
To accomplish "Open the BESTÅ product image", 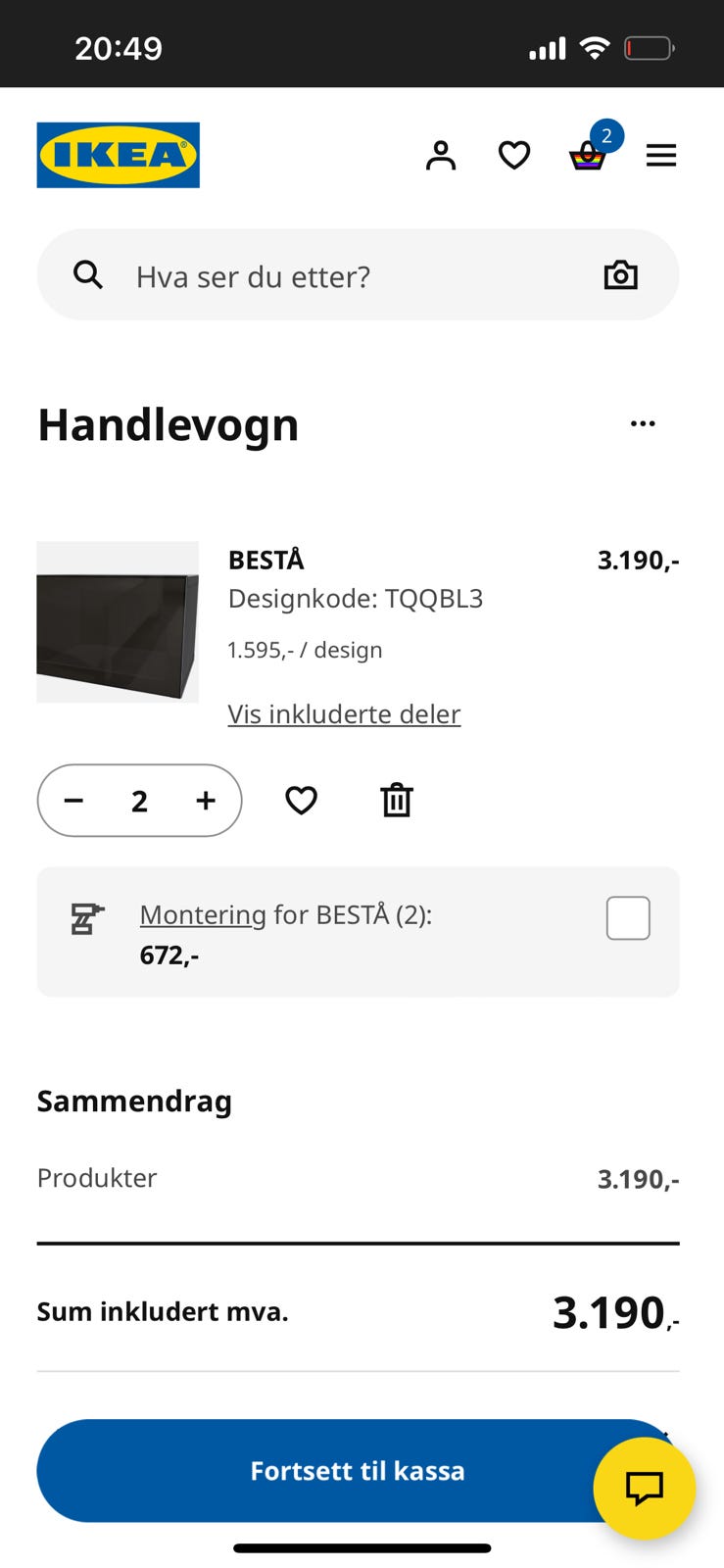I will [118, 622].
